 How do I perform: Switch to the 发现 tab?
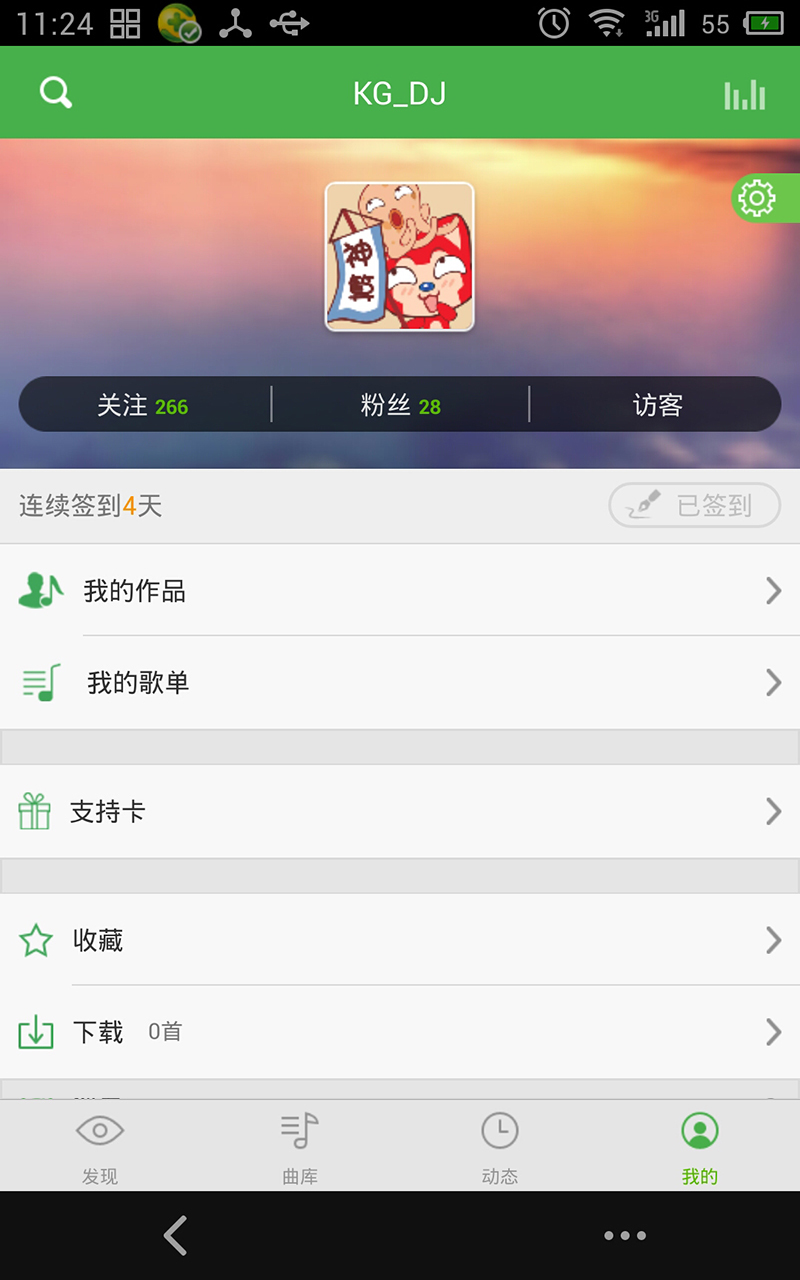(x=100, y=1146)
